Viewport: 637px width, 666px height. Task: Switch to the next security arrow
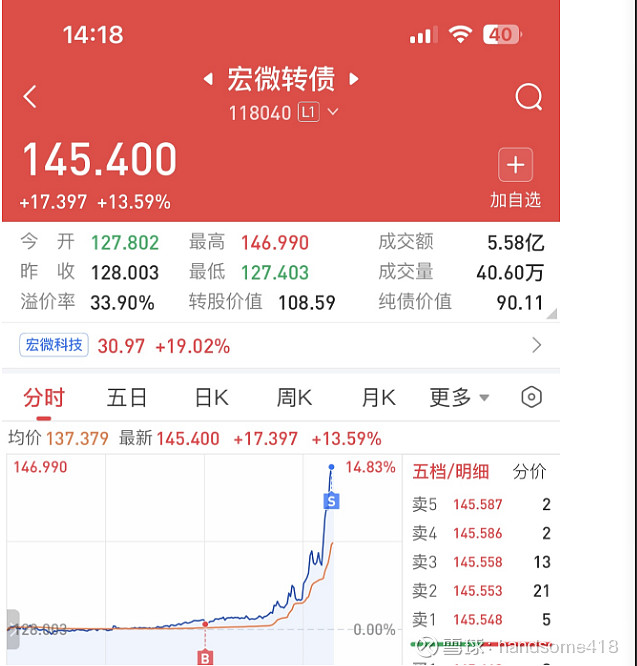[x=354, y=78]
